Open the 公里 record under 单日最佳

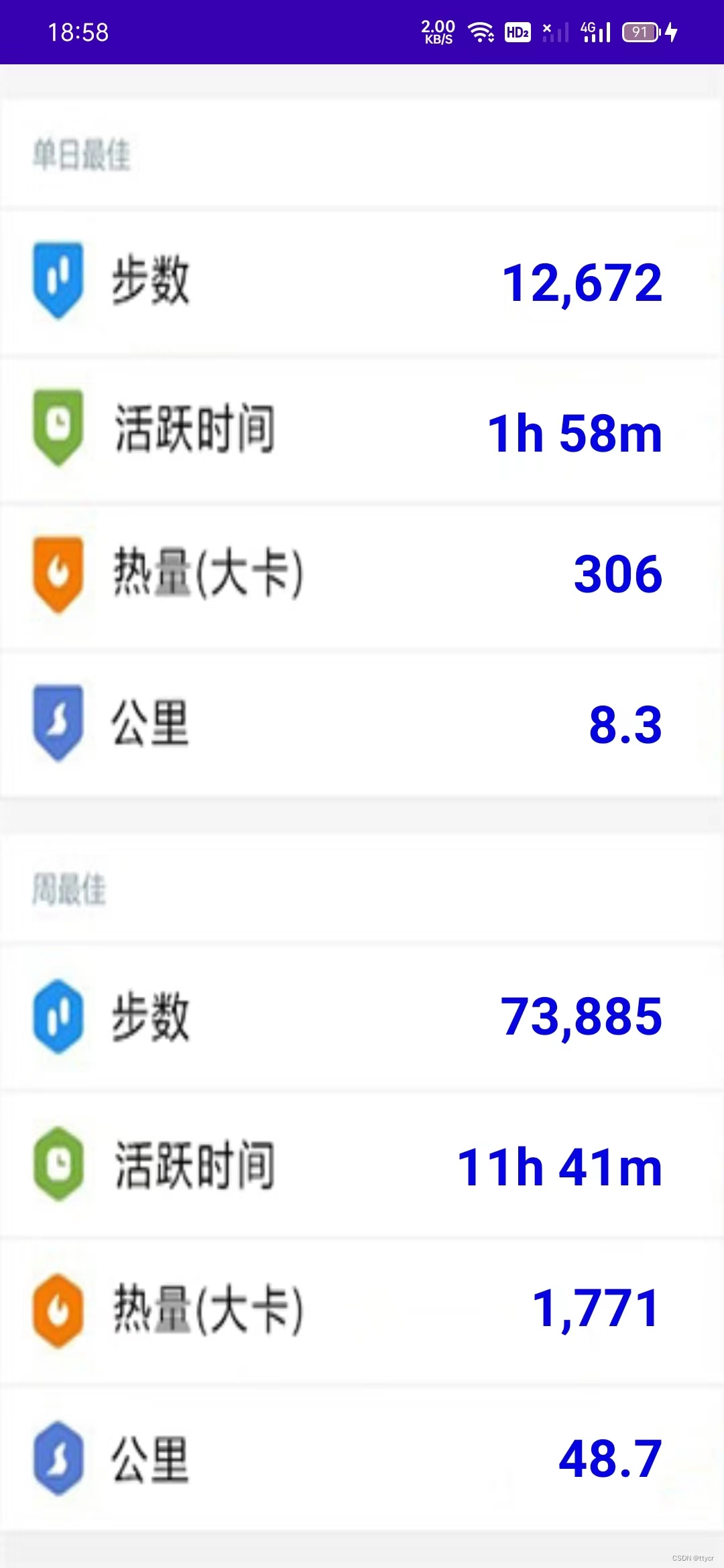tap(362, 724)
